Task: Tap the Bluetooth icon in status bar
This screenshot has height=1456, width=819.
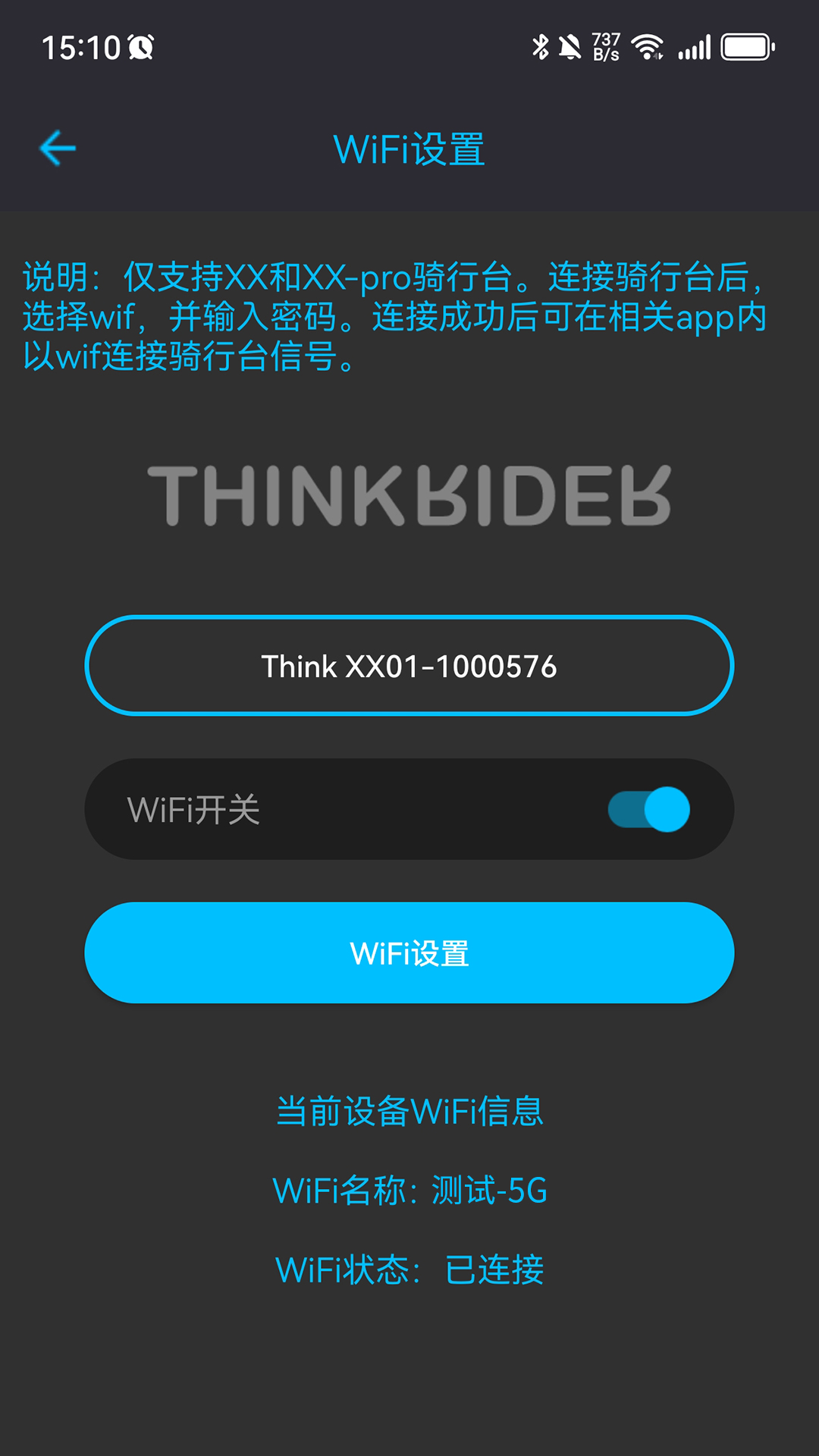Action: click(541, 45)
